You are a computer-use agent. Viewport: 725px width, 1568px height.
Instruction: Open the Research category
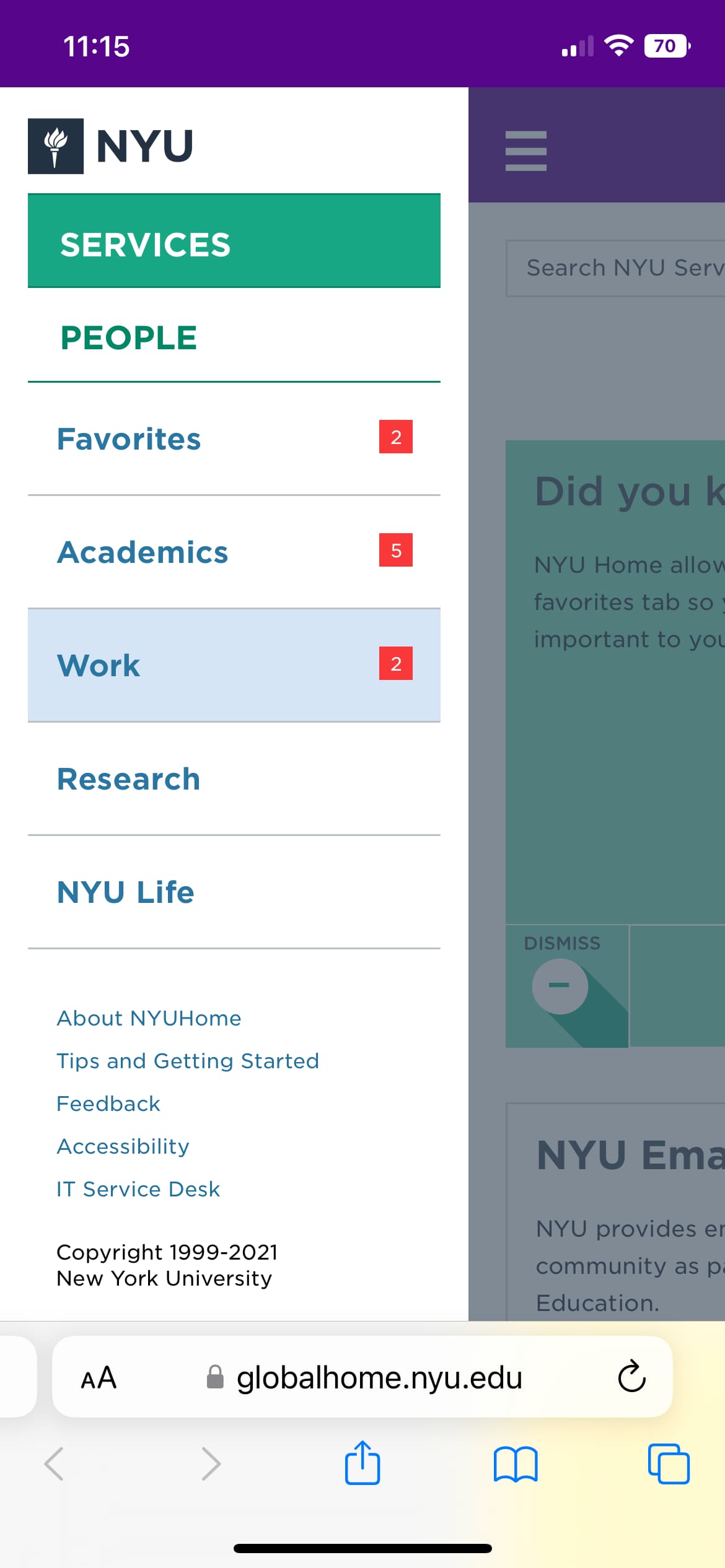(234, 779)
